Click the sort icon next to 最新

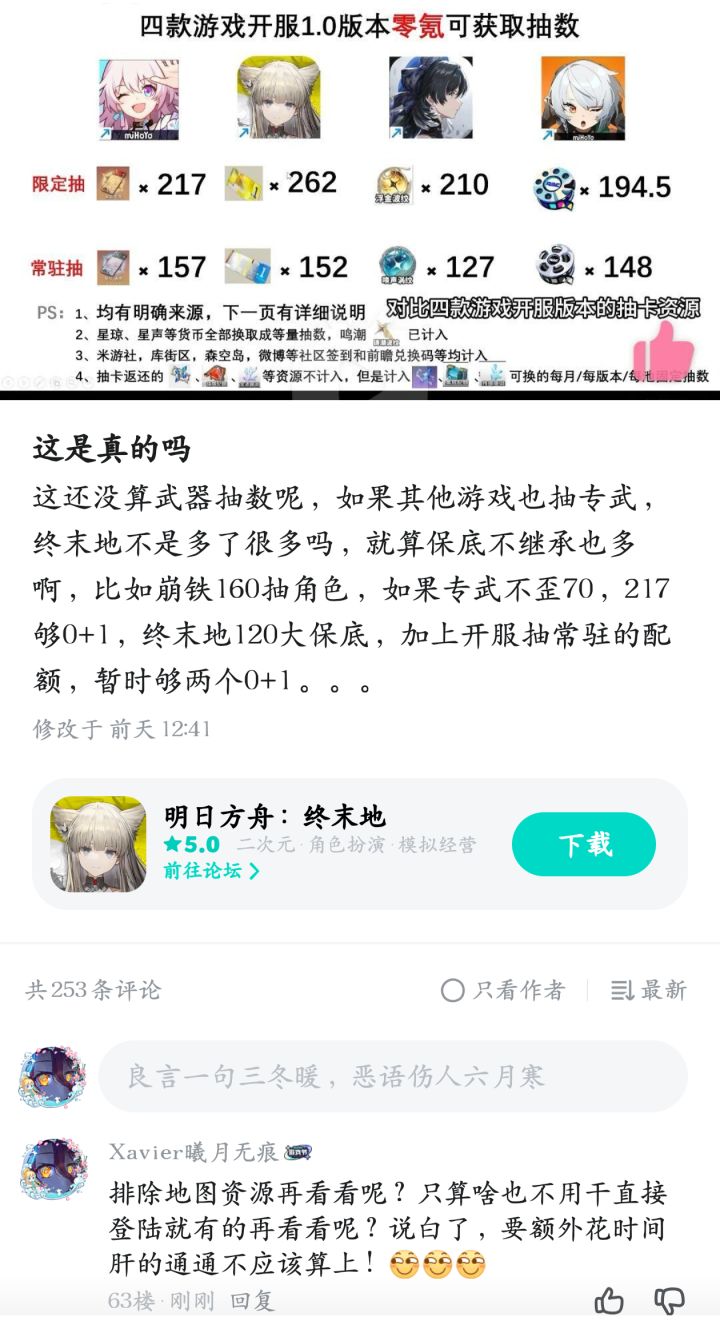622,991
